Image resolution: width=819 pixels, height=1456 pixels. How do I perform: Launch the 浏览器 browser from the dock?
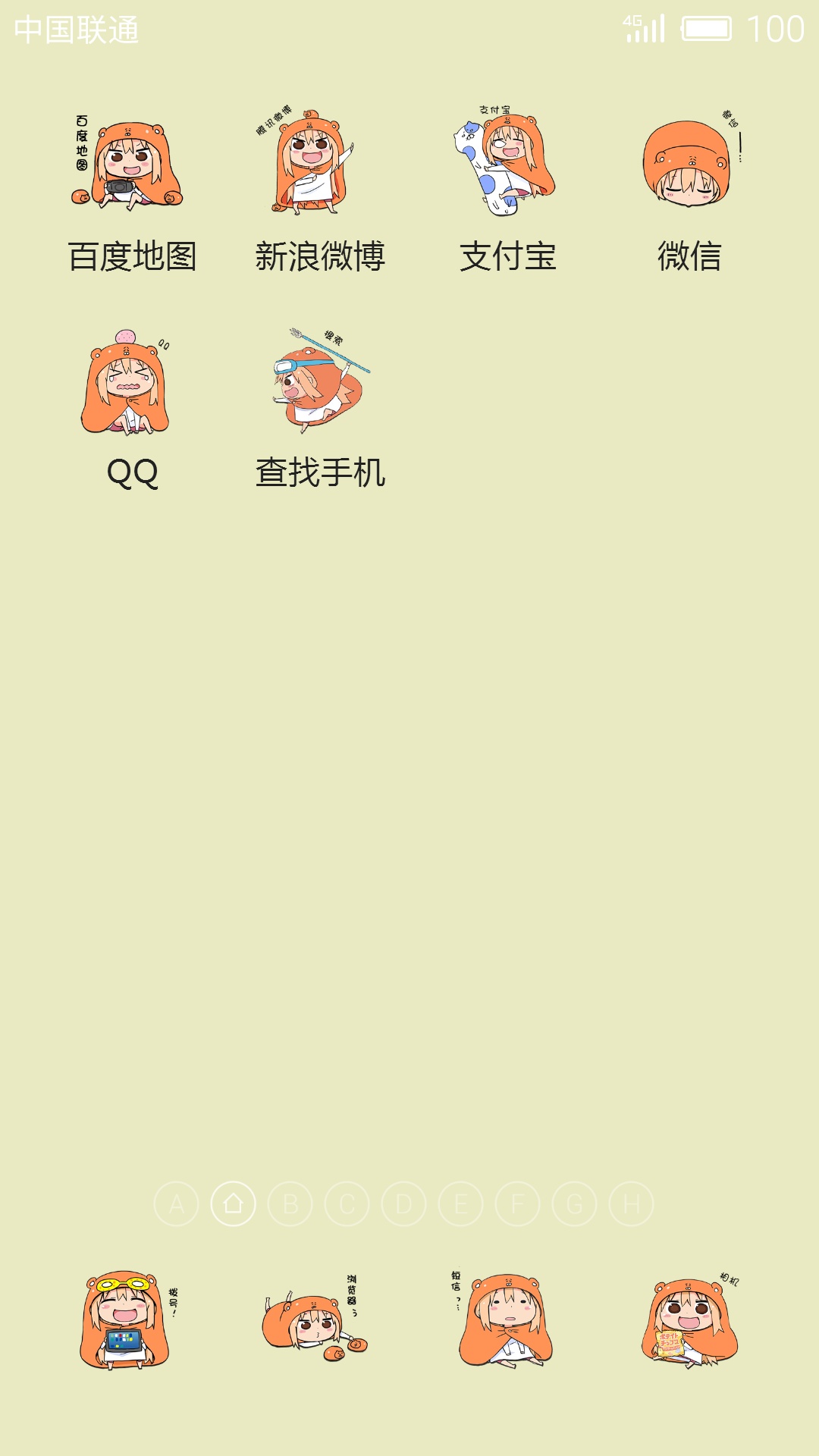pyautogui.click(x=315, y=1319)
